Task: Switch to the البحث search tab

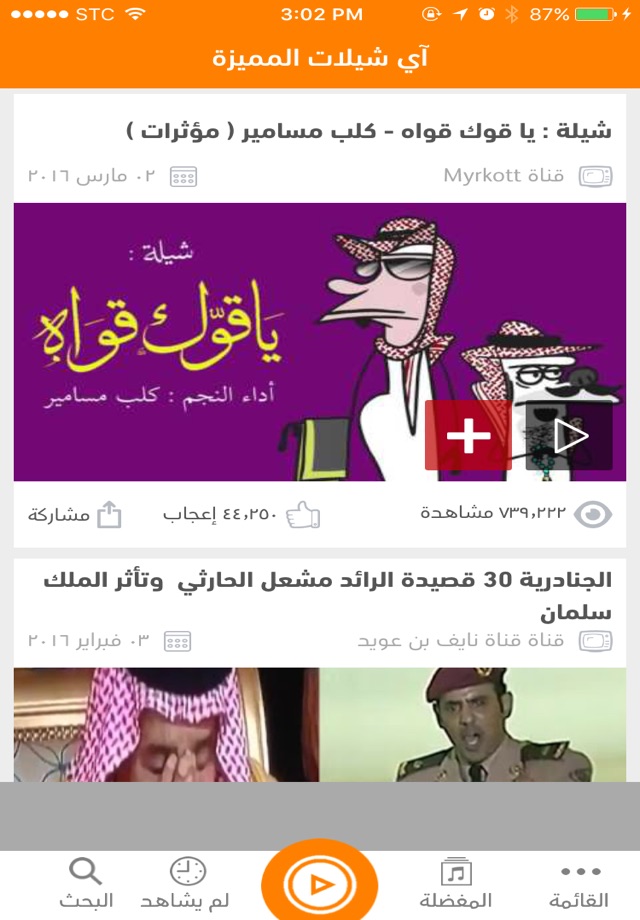Action: (86, 883)
